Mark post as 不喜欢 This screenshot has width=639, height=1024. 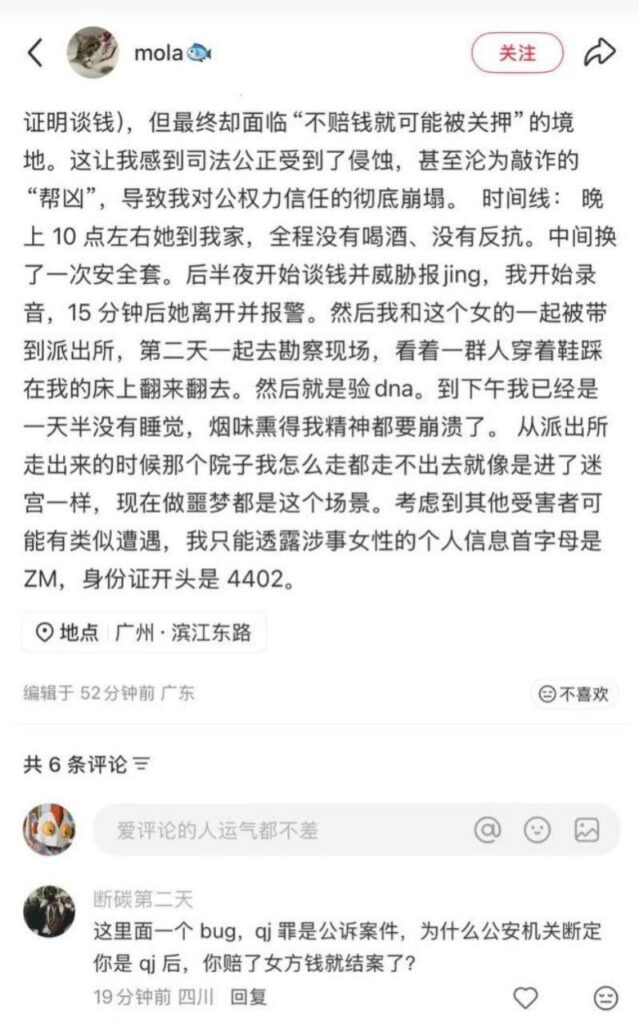574,693
